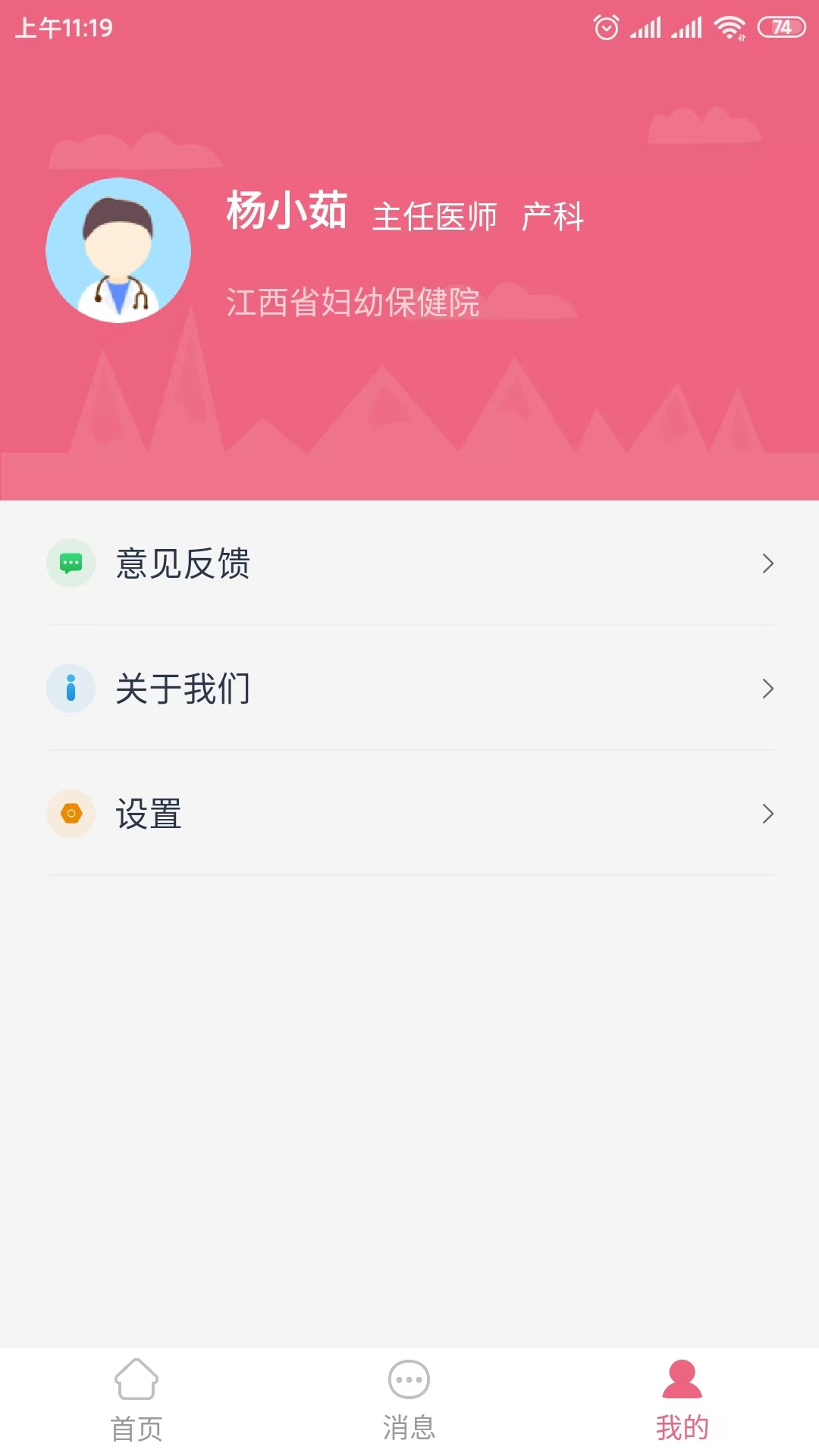
Task: Tap the battery indicator showing 74
Action: 778,27
